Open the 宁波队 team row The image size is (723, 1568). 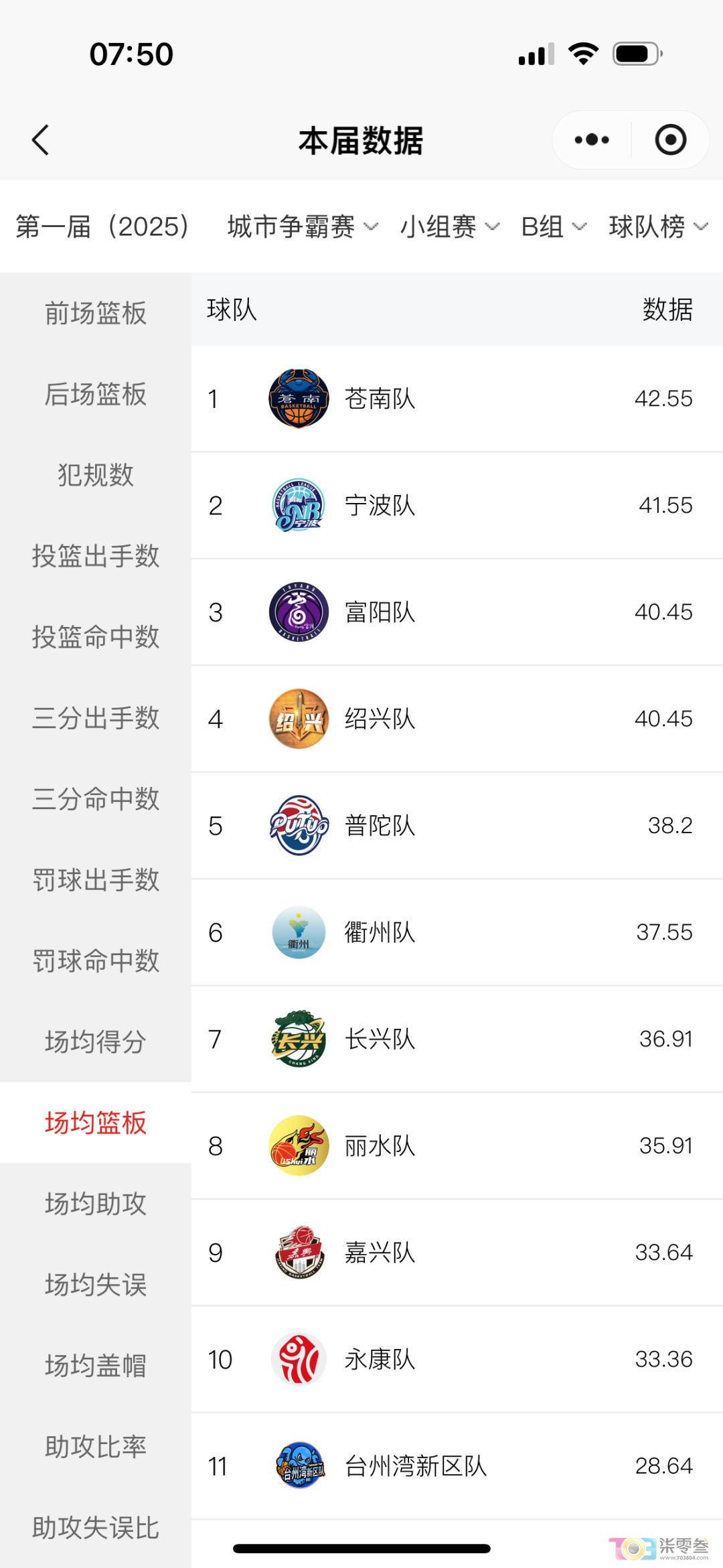tap(457, 506)
